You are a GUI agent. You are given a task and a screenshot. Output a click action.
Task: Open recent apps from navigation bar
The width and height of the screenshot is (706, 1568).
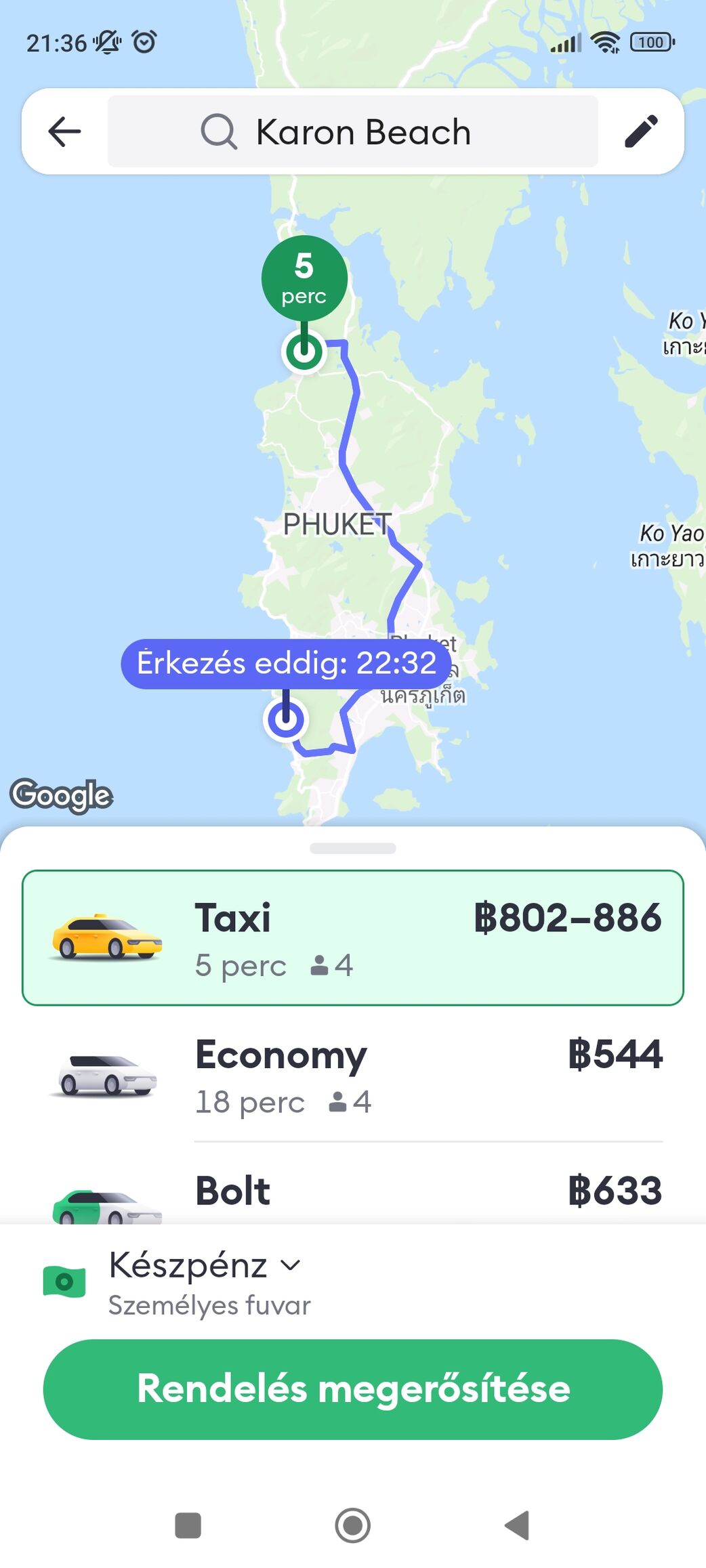[x=188, y=1525]
